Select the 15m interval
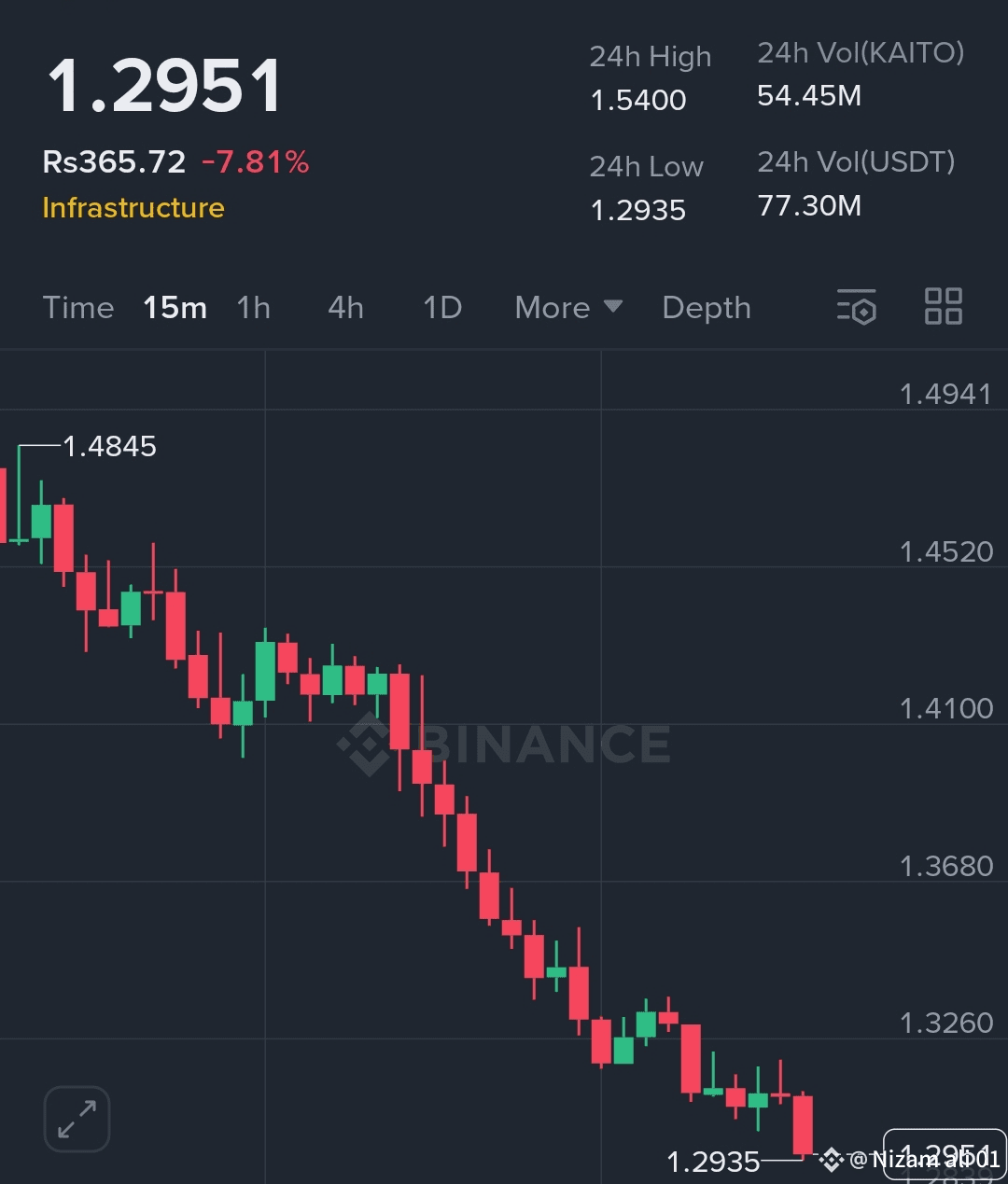 click(x=175, y=308)
